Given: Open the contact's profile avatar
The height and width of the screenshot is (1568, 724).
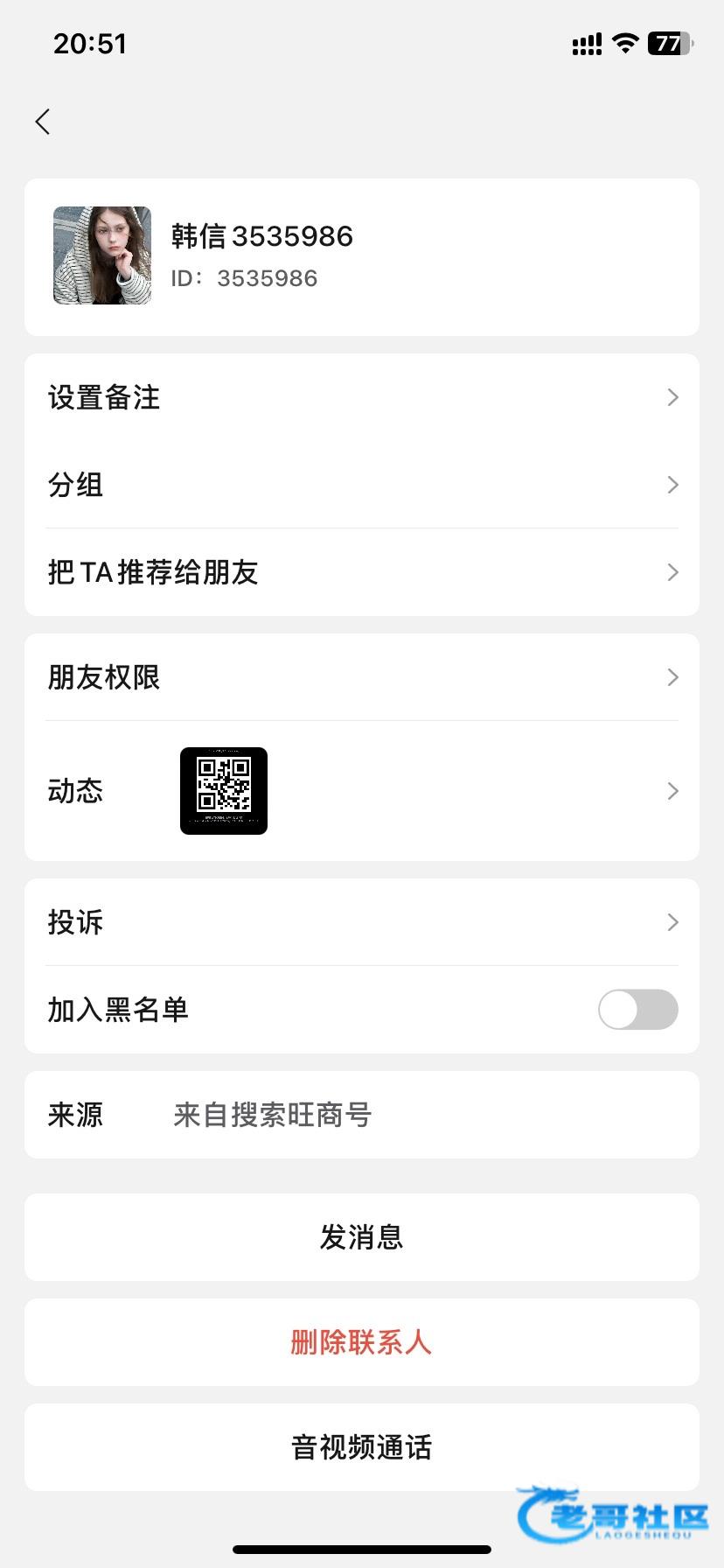Looking at the screenshot, I should click(102, 255).
